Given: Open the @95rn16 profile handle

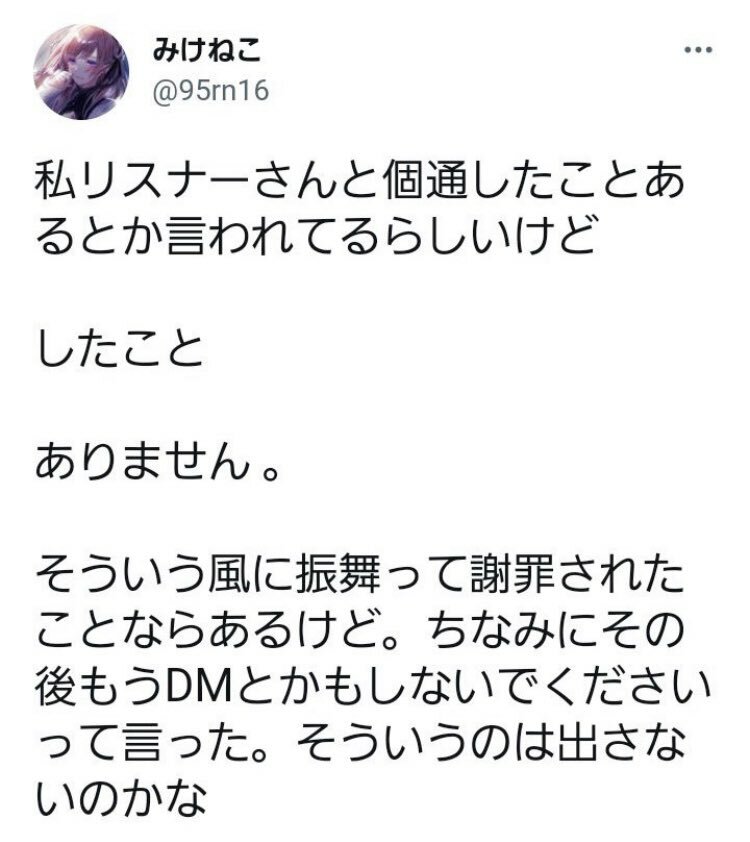Looking at the screenshot, I should (x=210, y=90).
